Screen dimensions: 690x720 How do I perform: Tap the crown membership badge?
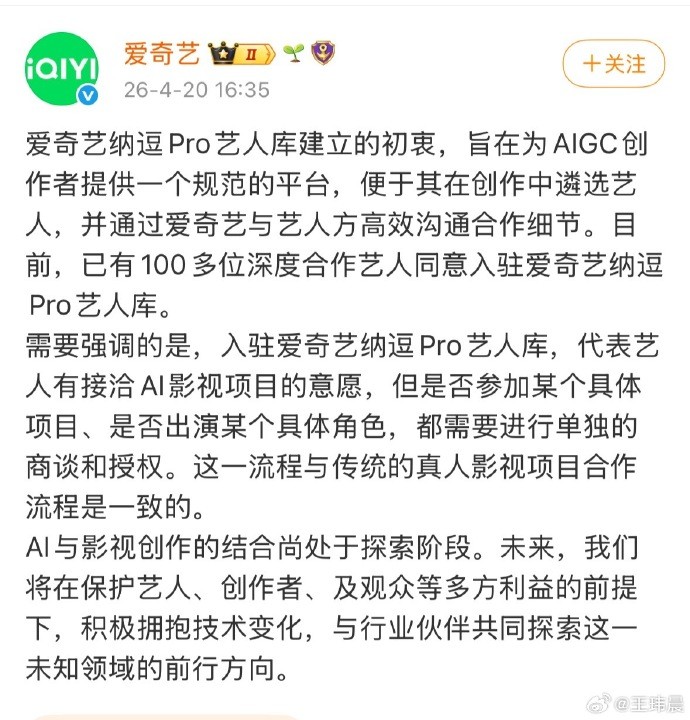(x=240, y=54)
